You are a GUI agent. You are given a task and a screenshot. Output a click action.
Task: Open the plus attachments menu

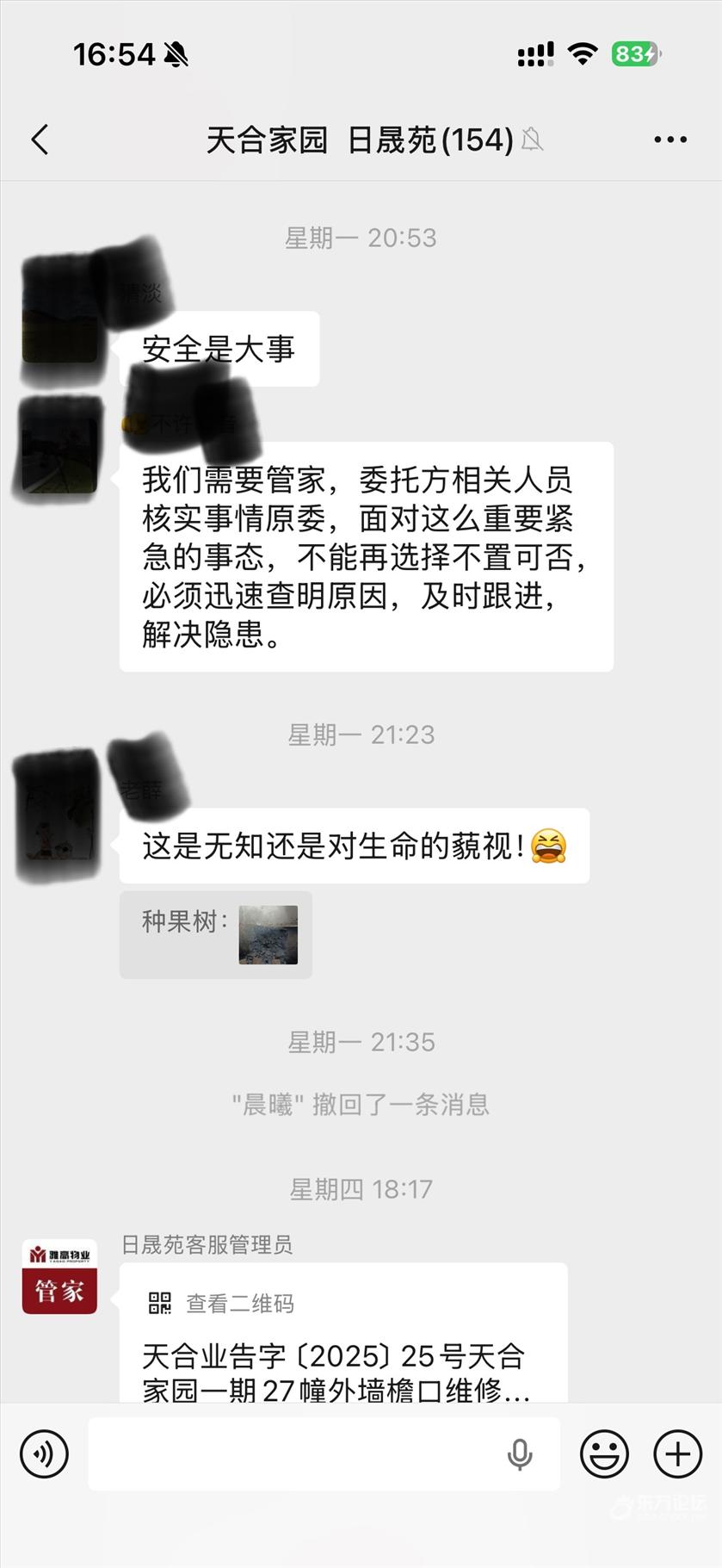click(x=678, y=1454)
